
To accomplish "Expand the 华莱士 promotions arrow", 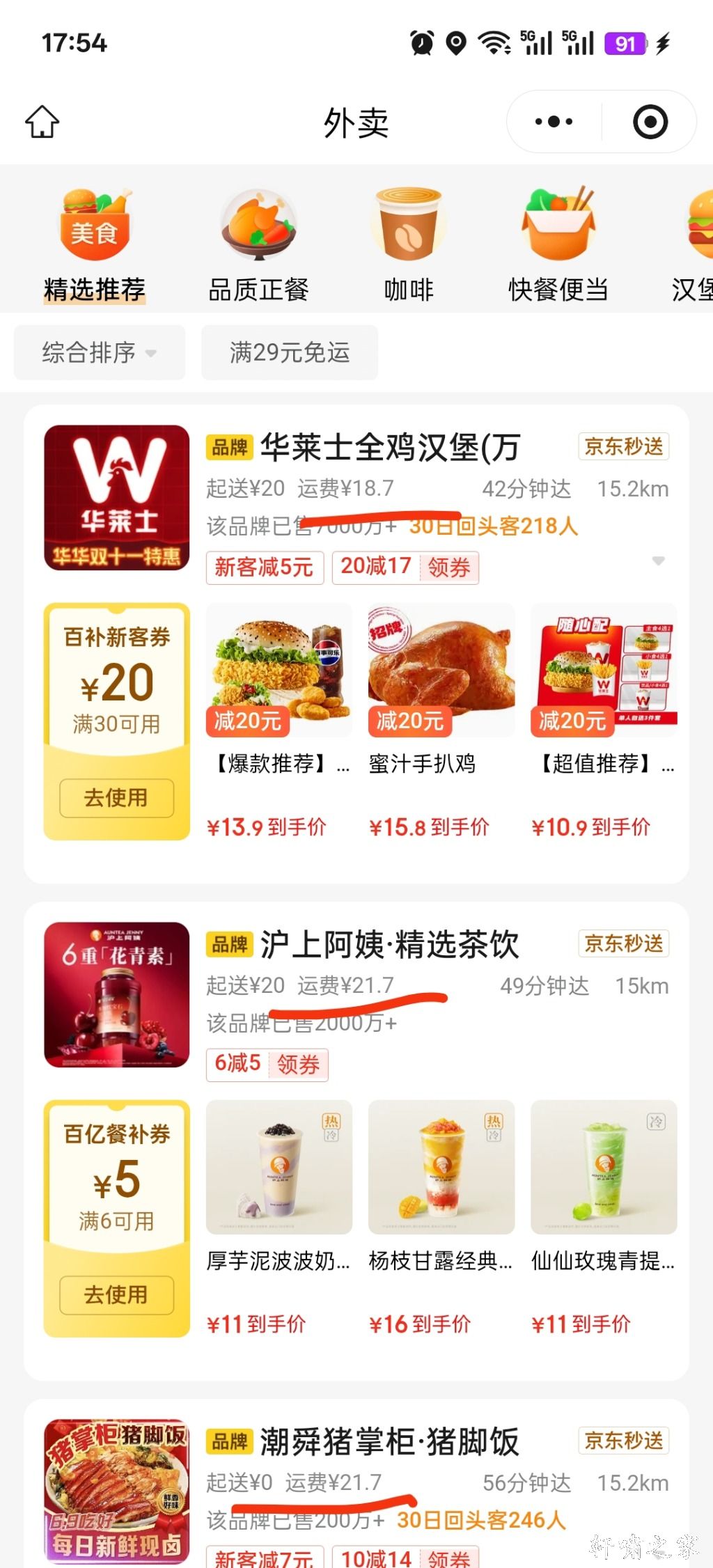I will click(x=658, y=561).
